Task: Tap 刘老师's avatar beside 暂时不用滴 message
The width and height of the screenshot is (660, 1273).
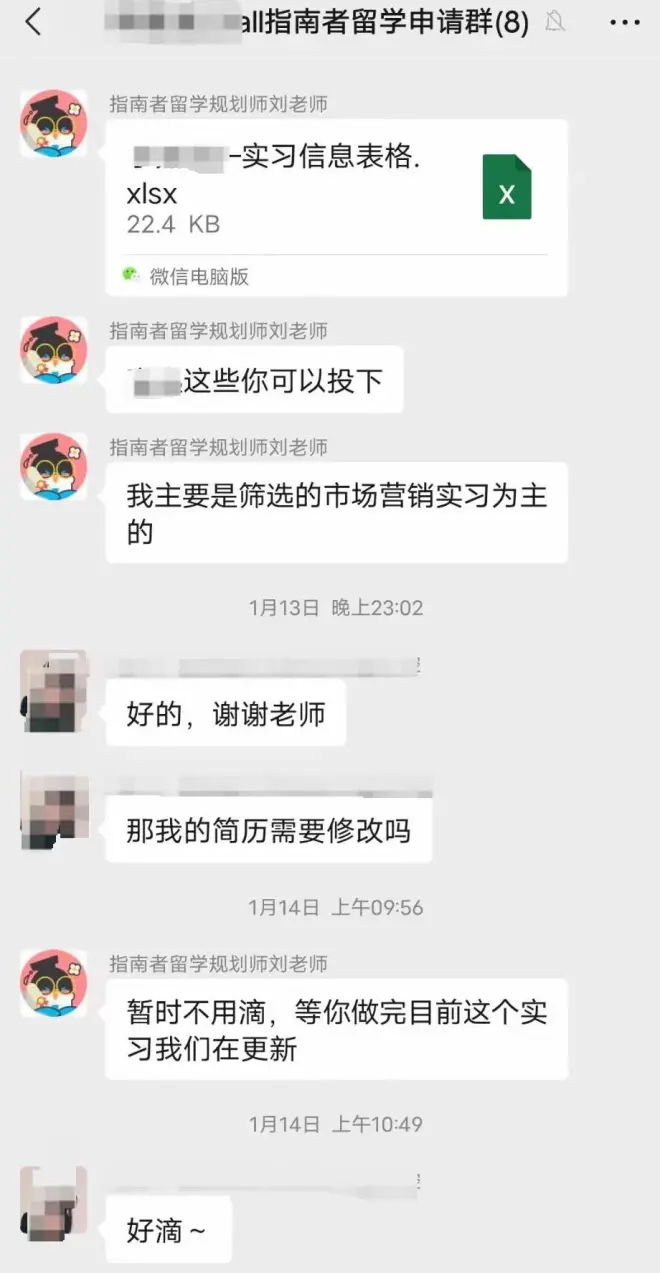Action: (54, 983)
